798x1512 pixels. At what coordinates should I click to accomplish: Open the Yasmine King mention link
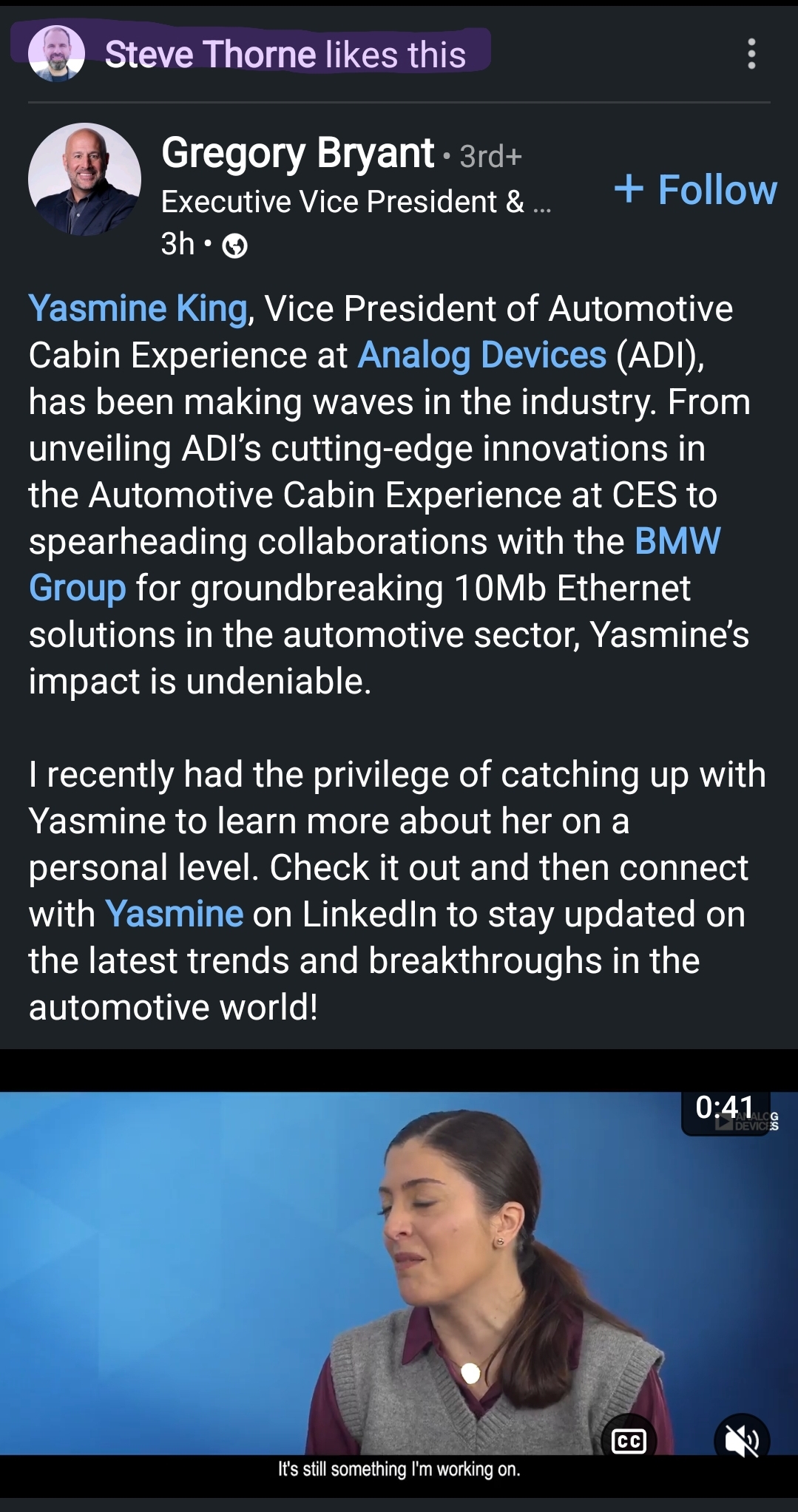click(138, 308)
